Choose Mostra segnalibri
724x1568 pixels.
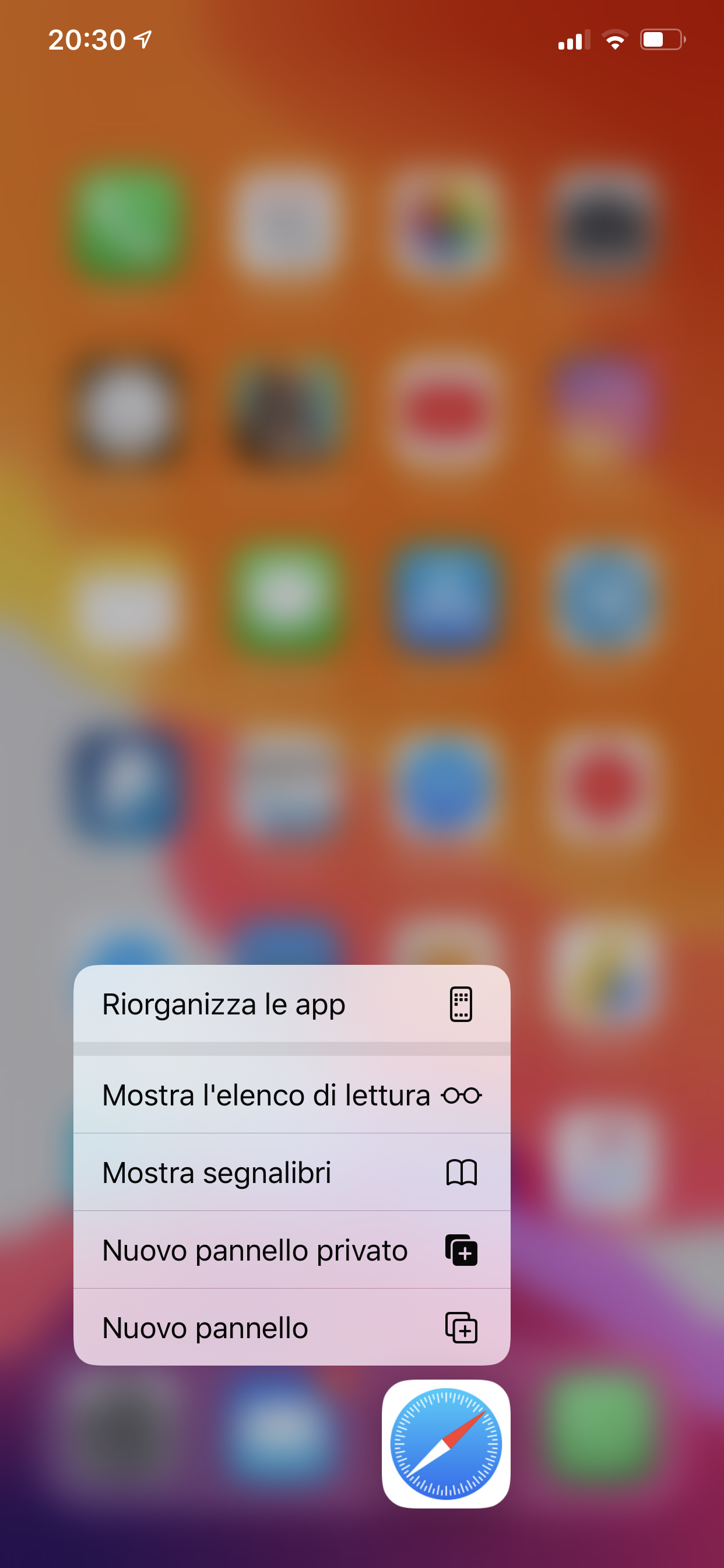291,1172
